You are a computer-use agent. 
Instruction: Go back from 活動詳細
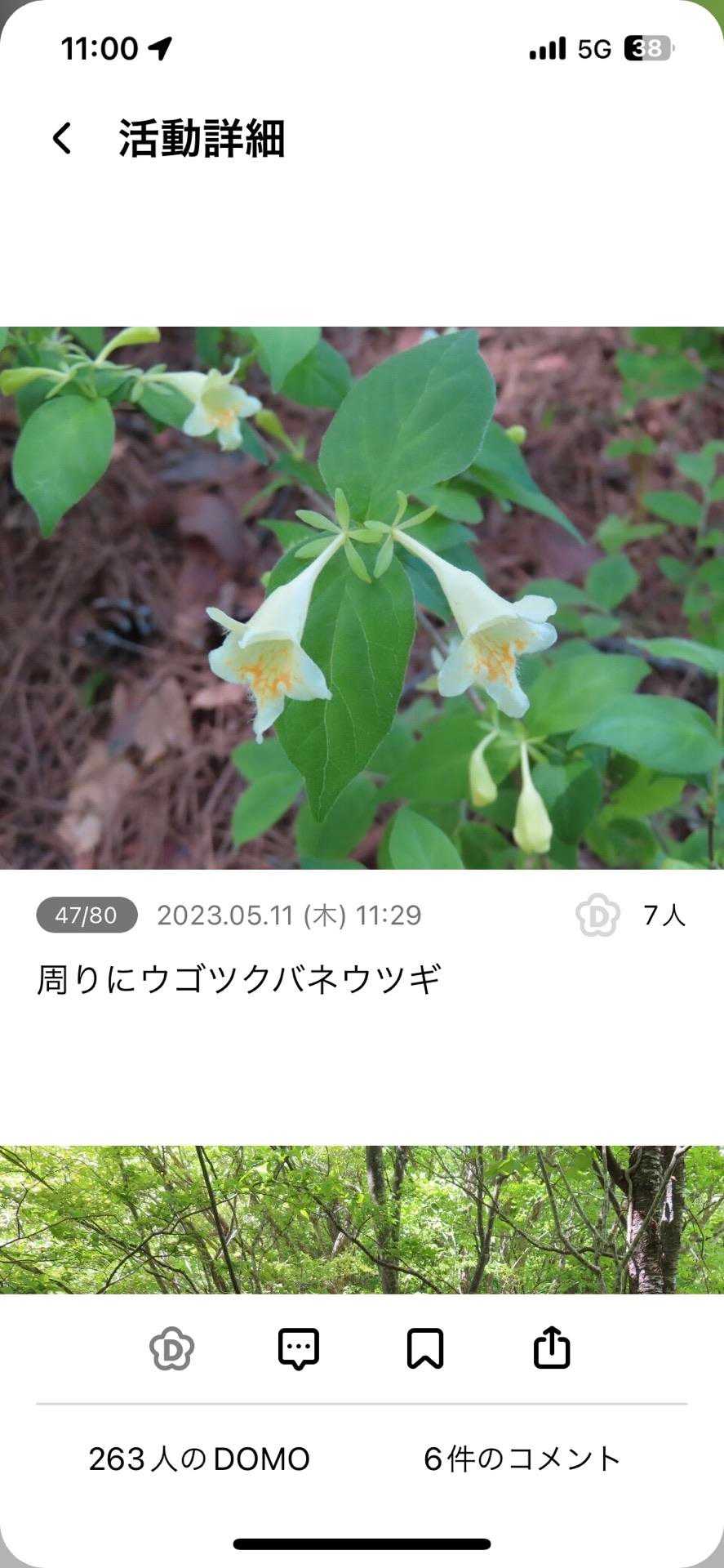(62, 138)
